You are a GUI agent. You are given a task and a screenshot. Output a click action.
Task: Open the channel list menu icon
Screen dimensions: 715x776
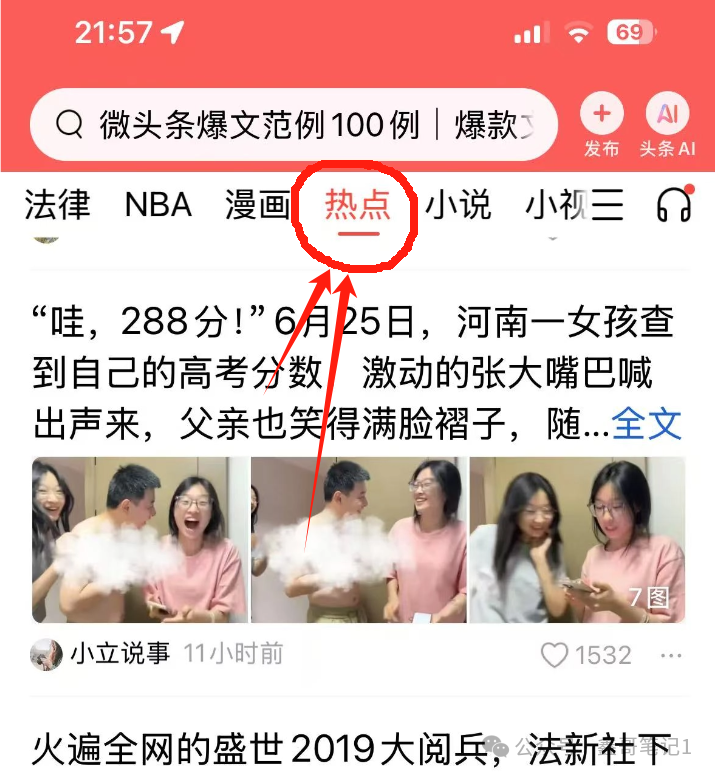coord(606,205)
